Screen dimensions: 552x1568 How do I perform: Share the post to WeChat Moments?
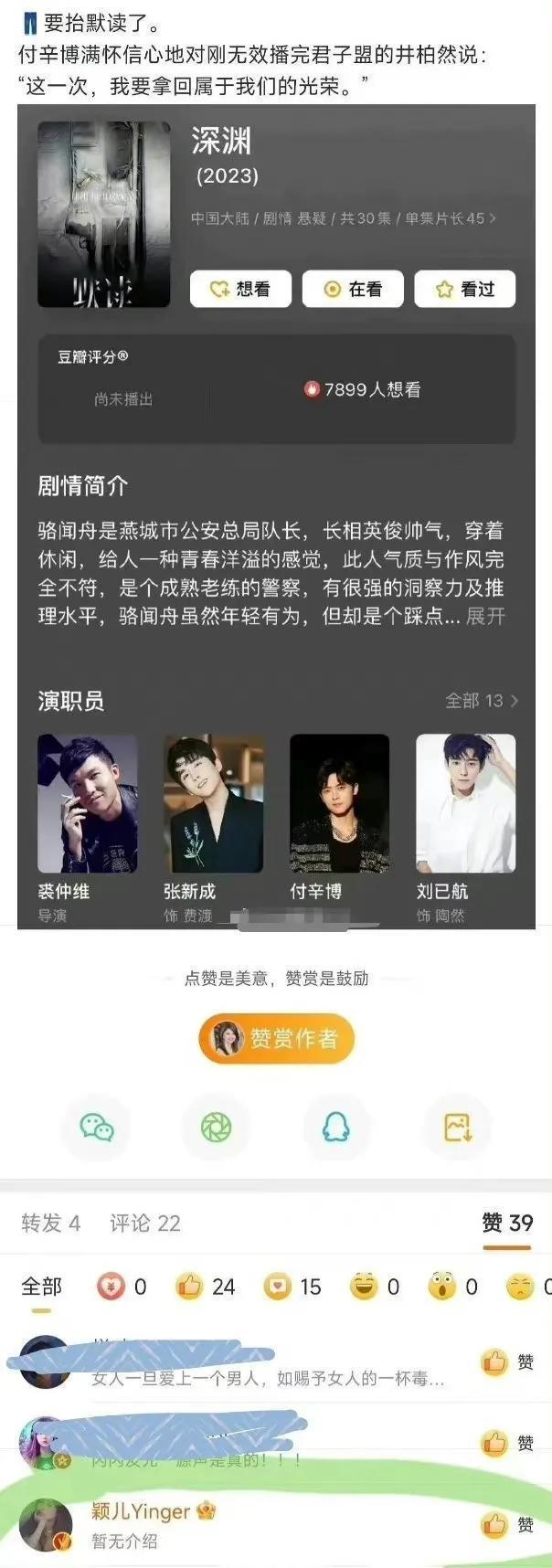[216, 1128]
